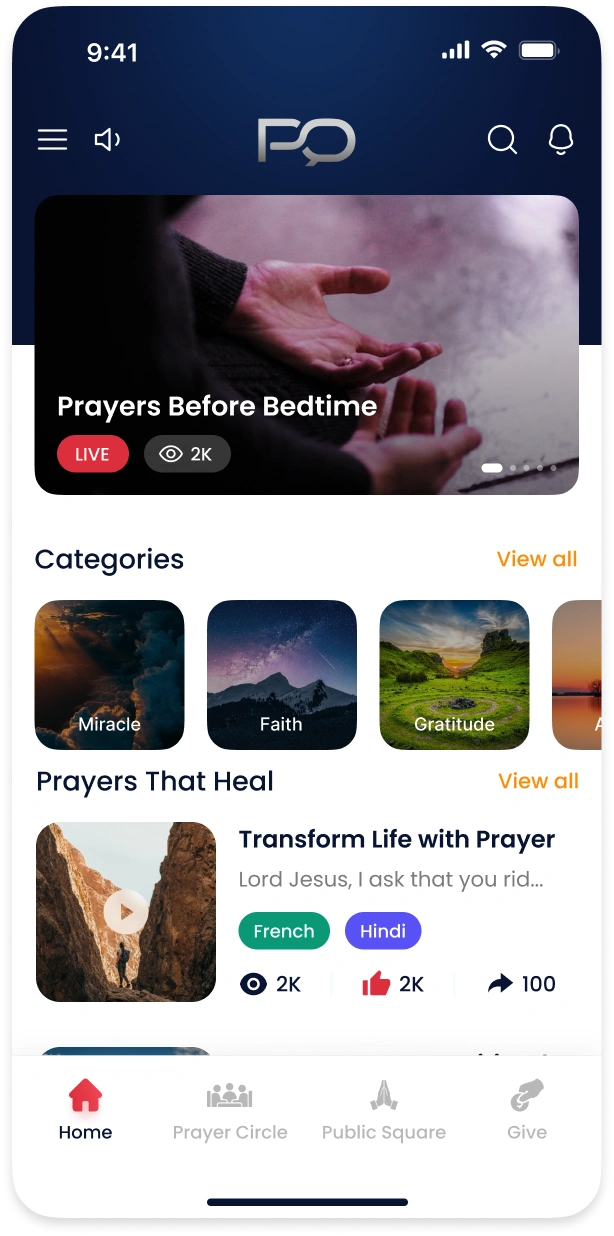Play Transform Life with Prayer video

click(x=126, y=912)
